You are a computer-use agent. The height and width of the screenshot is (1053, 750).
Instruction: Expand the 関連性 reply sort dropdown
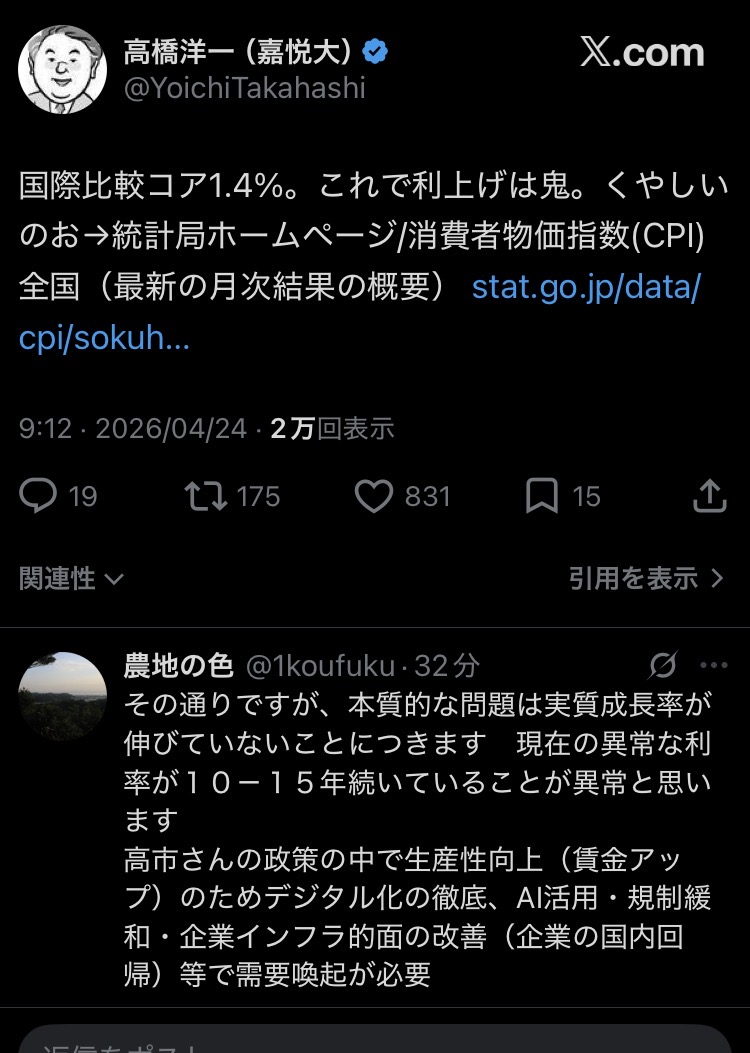click(x=71, y=578)
